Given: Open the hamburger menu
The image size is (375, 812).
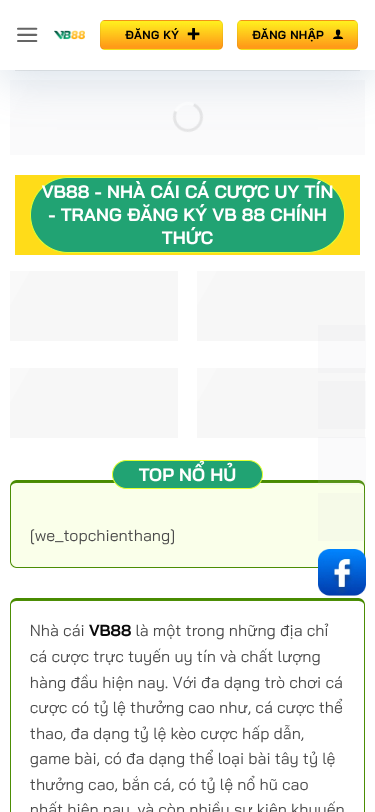Looking at the screenshot, I should click(x=27, y=35).
